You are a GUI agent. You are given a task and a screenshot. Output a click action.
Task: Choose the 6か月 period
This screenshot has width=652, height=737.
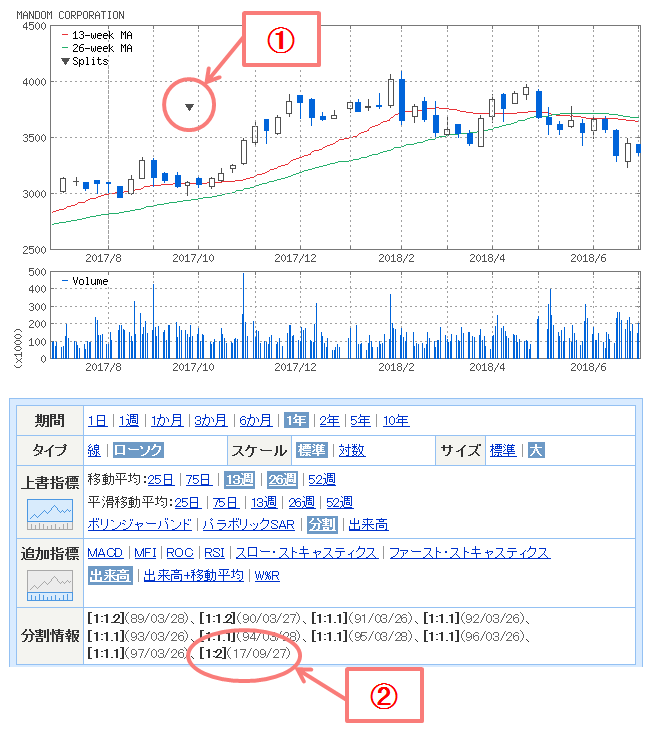[x=256, y=421]
